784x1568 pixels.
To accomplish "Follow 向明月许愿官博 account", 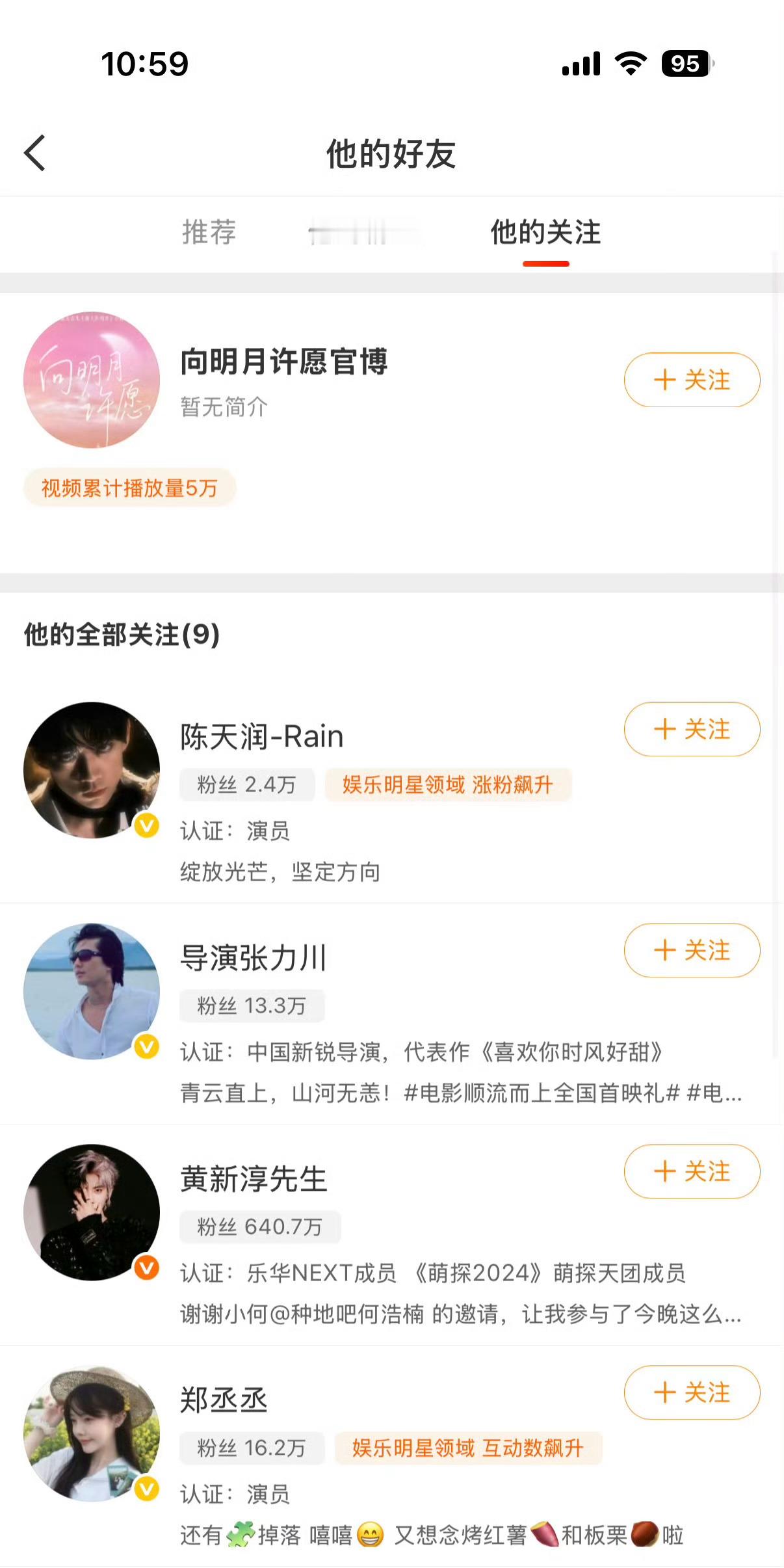I will coord(692,380).
